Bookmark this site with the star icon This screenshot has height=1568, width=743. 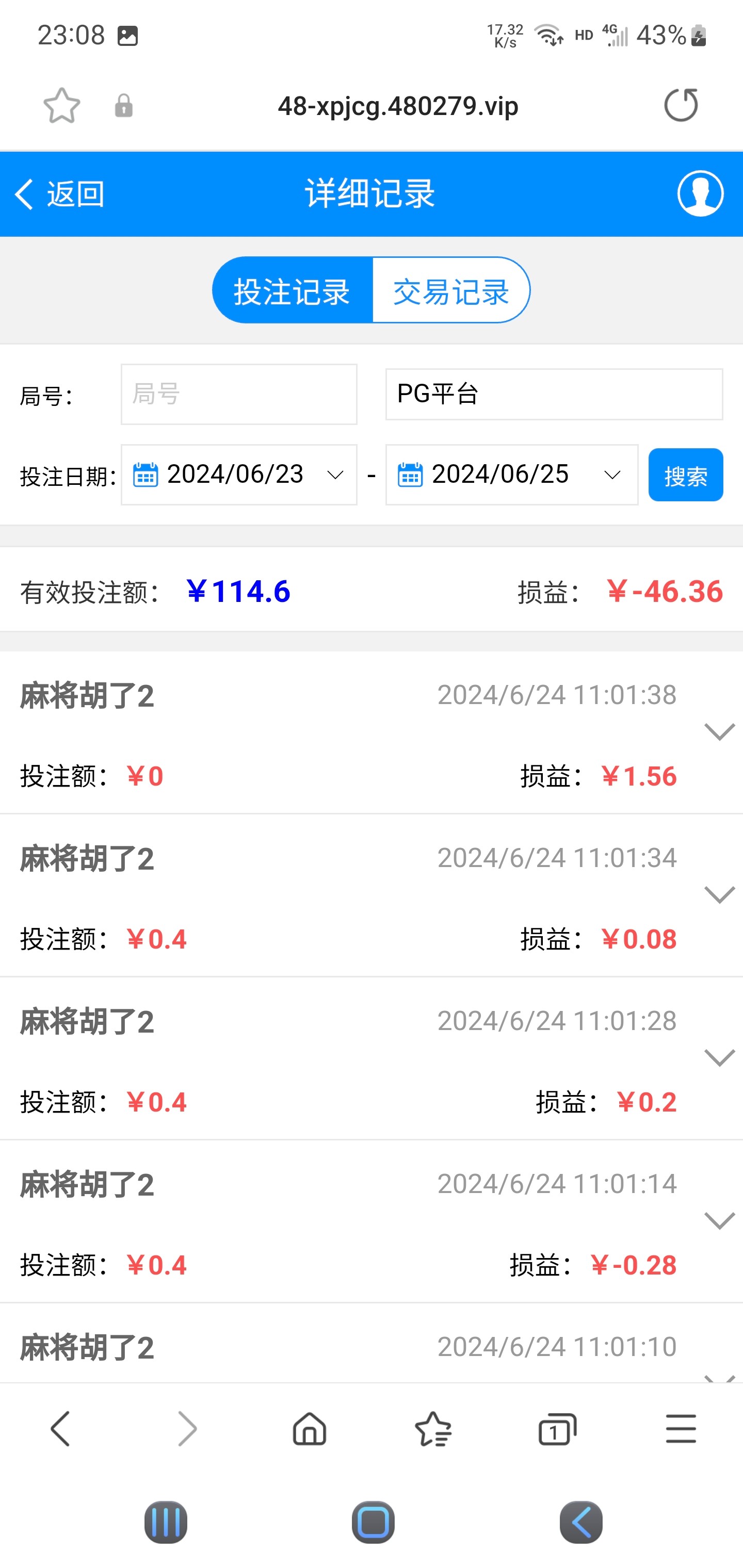(x=61, y=106)
